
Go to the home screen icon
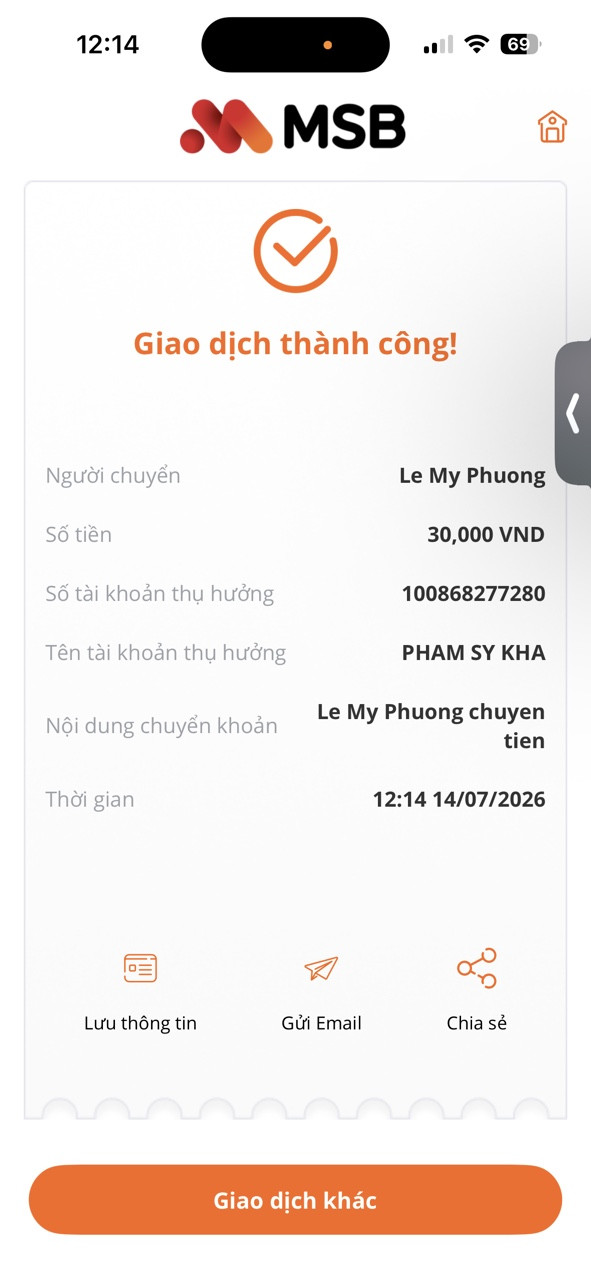click(552, 127)
